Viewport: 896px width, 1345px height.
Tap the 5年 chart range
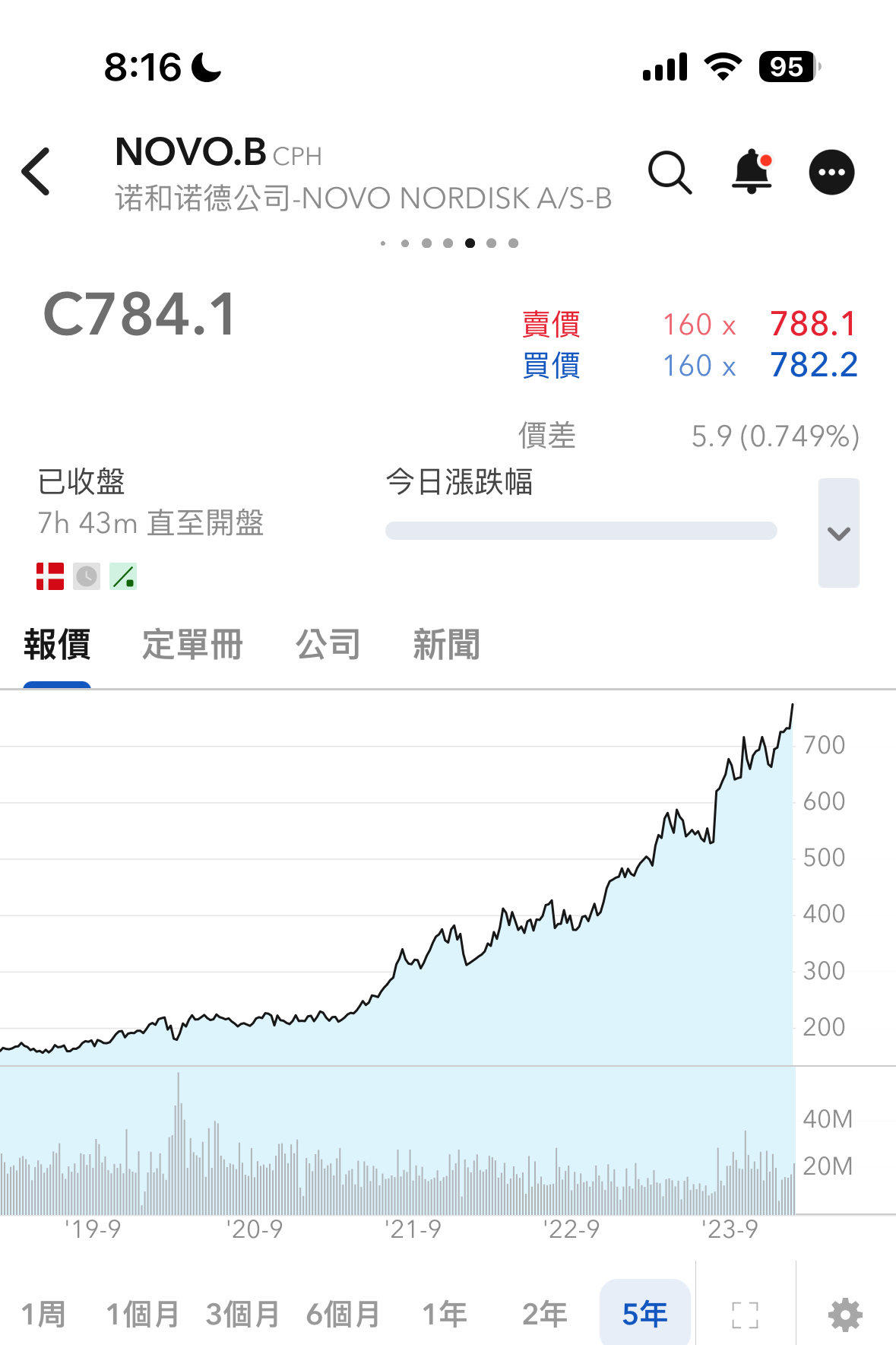(x=645, y=1314)
